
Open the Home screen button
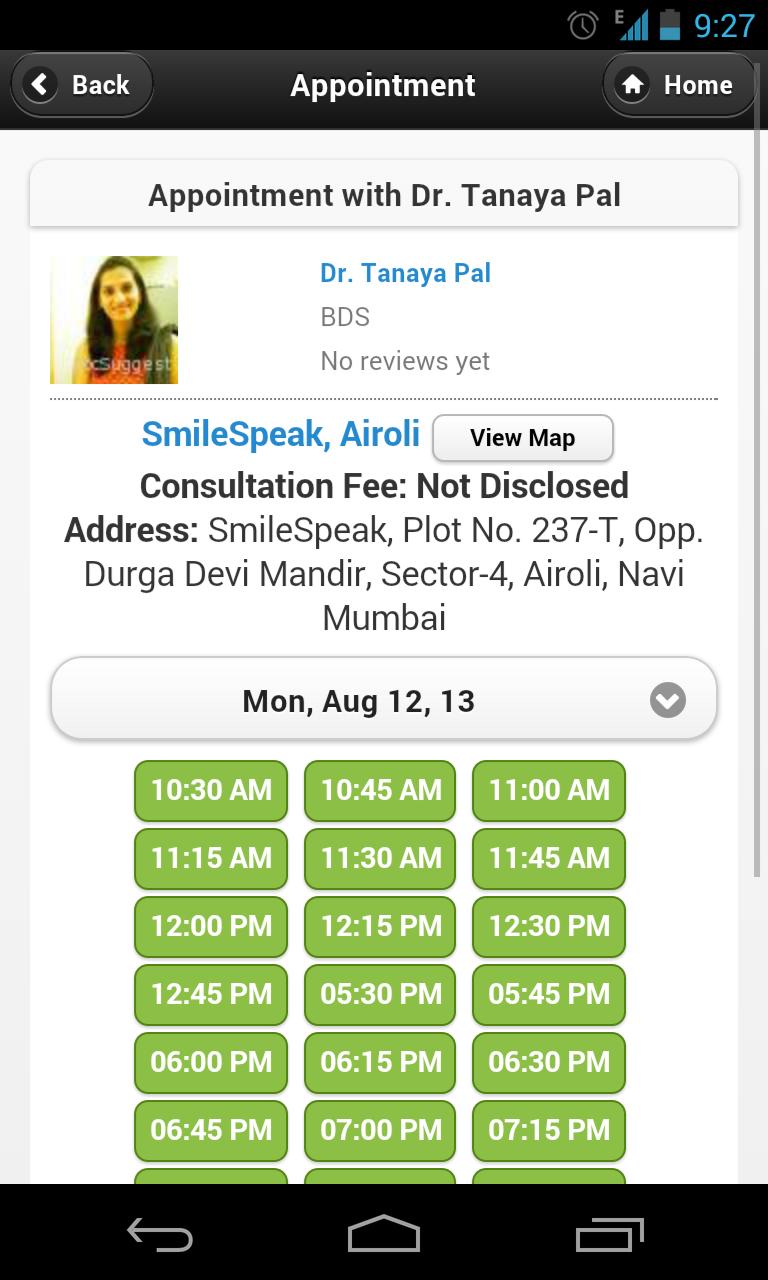pyautogui.click(x=680, y=85)
